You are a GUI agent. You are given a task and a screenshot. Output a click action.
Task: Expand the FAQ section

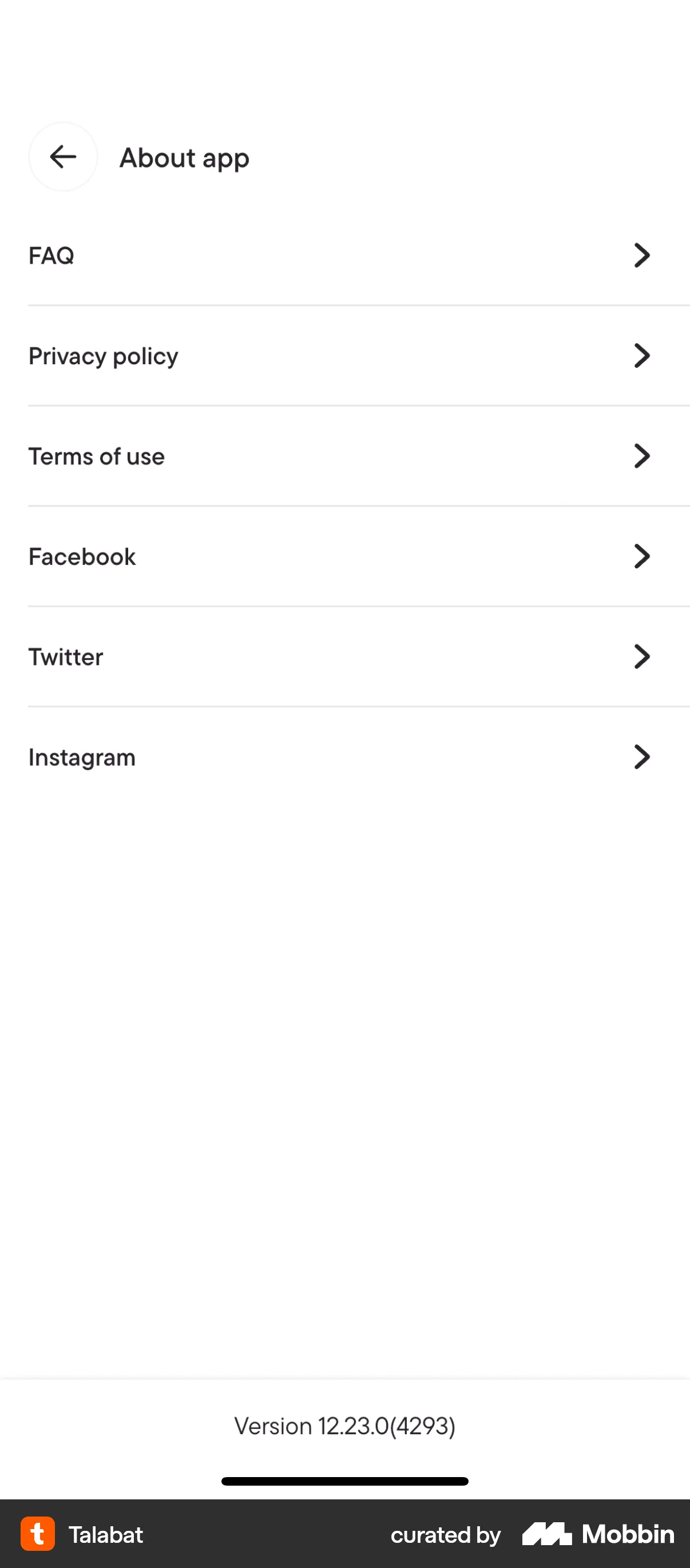pos(344,255)
